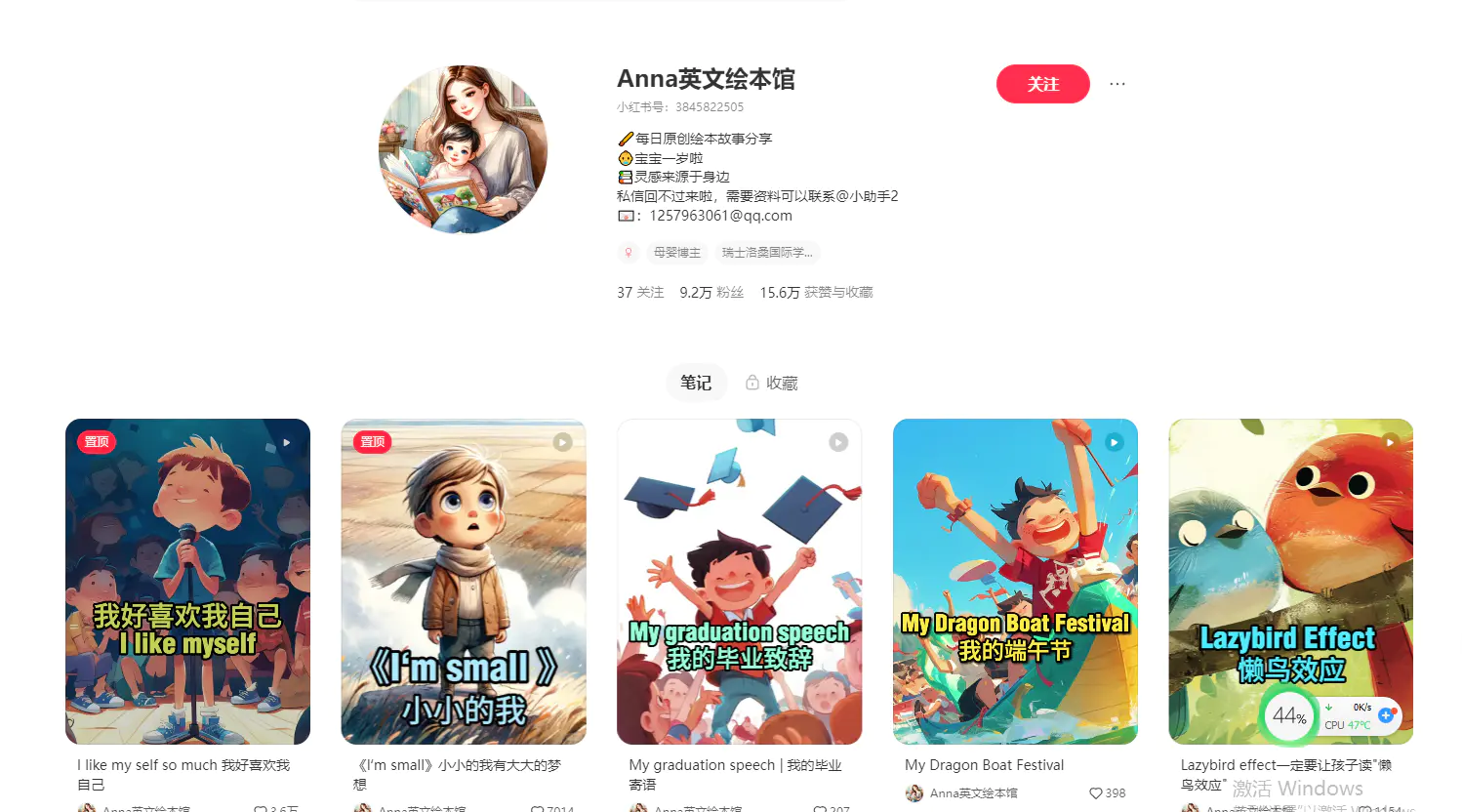Select the 笔记 tab
Viewport: 1462px width, 812px height.
click(696, 383)
